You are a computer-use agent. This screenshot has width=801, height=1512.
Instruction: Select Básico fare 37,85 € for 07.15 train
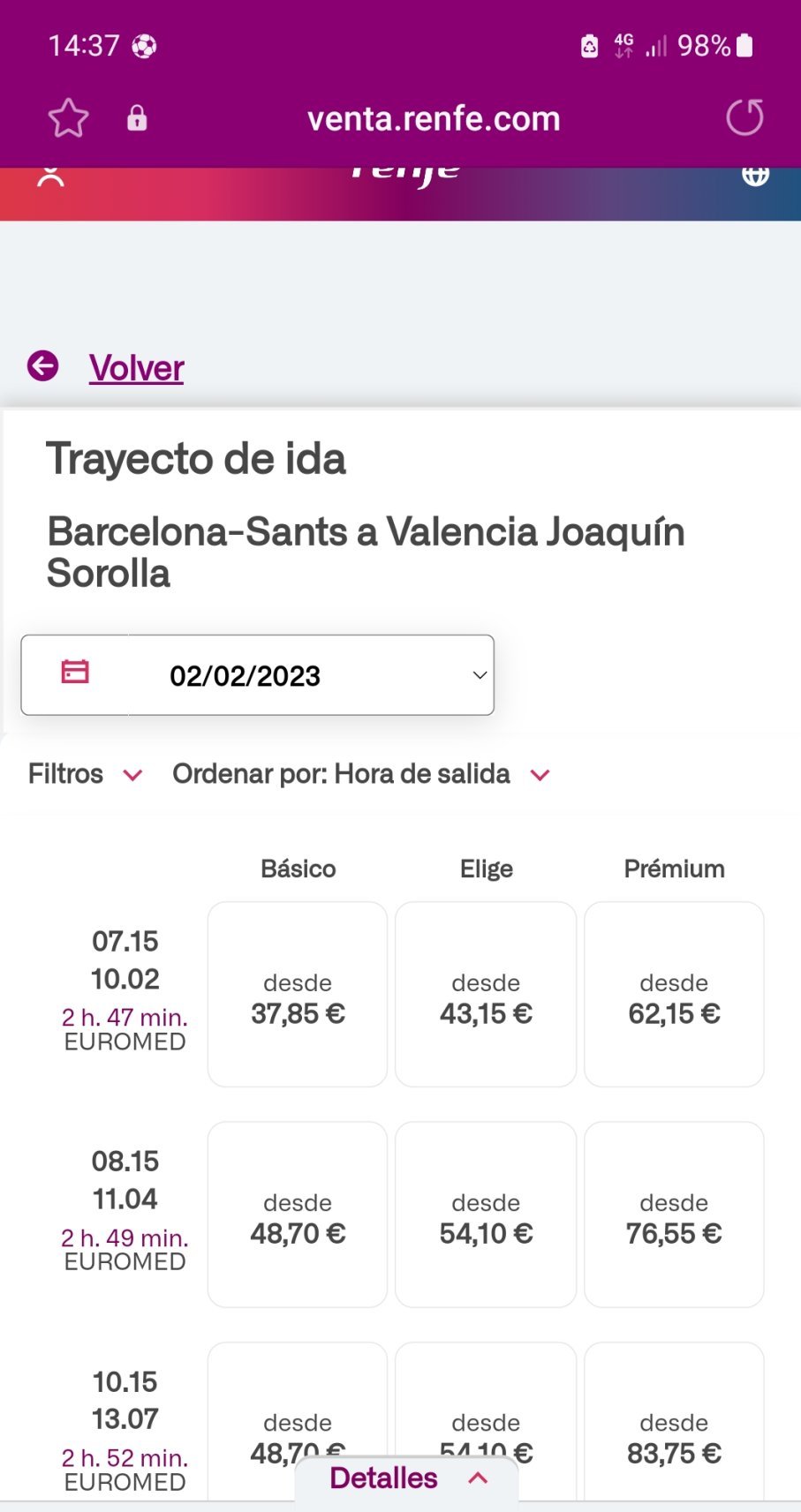[x=298, y=994]
